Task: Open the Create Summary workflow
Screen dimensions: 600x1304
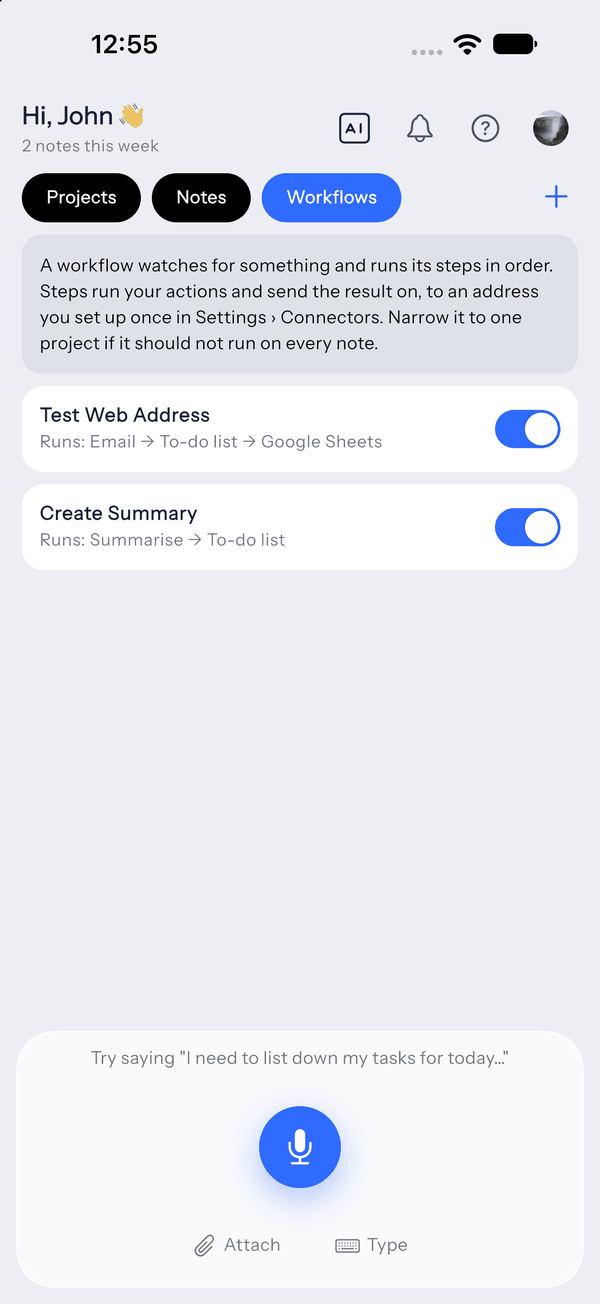Action: pyautogui.click(x=300, y=527)
